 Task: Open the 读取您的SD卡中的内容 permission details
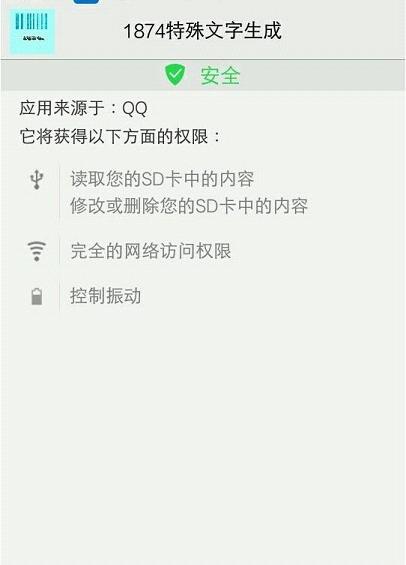(x=162, y=179)
